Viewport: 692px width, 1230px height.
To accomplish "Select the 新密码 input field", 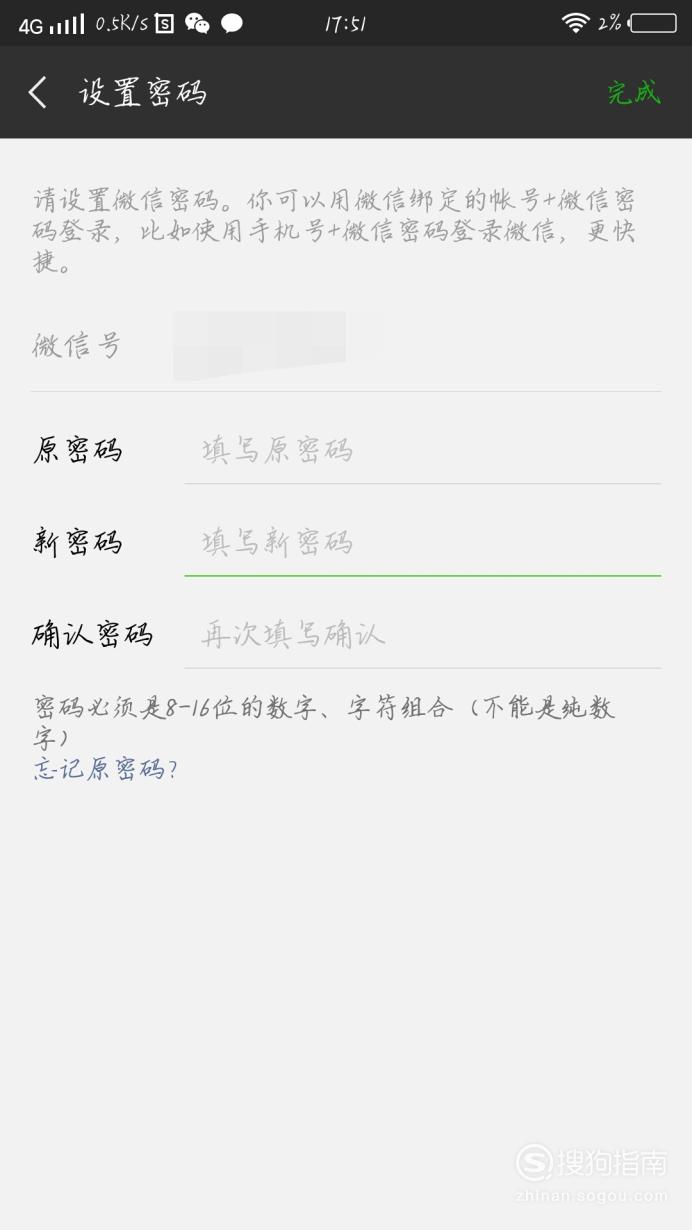I will [x=422, y=543].
